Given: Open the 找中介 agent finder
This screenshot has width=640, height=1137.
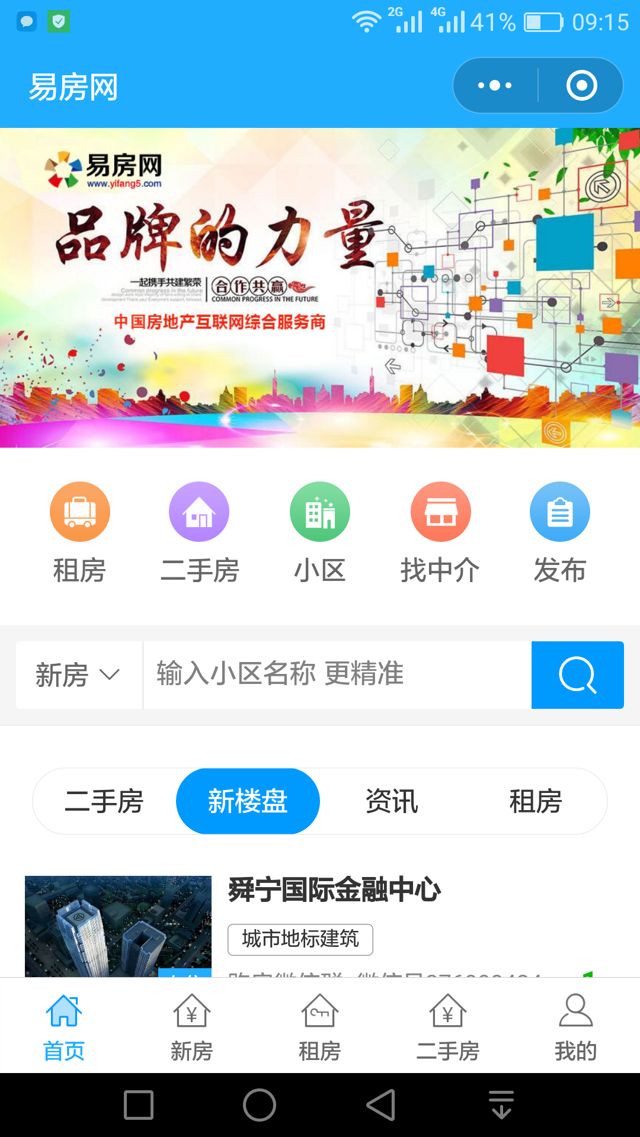Looking at the screenshot, I should [440, 532].
